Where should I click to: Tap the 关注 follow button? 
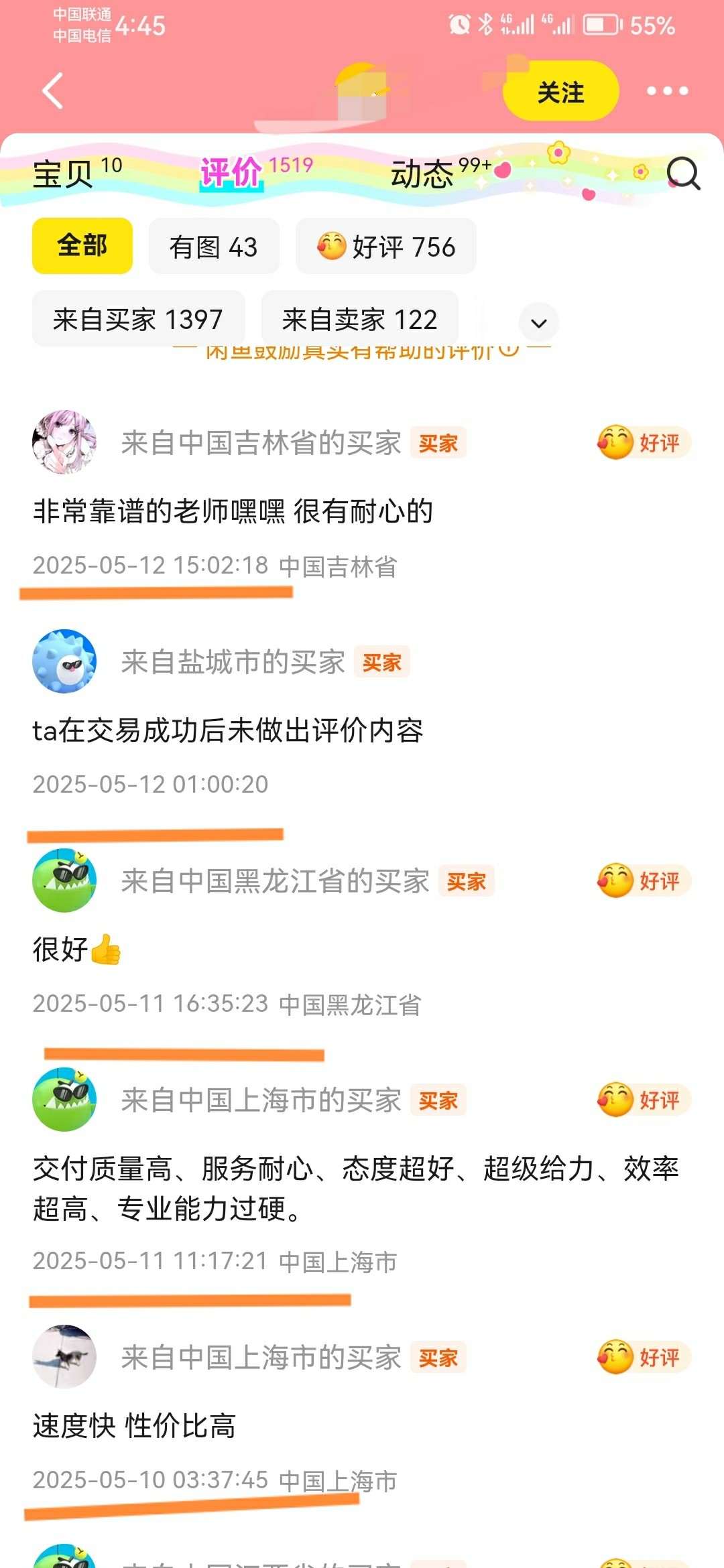click(x=560, y=92)
